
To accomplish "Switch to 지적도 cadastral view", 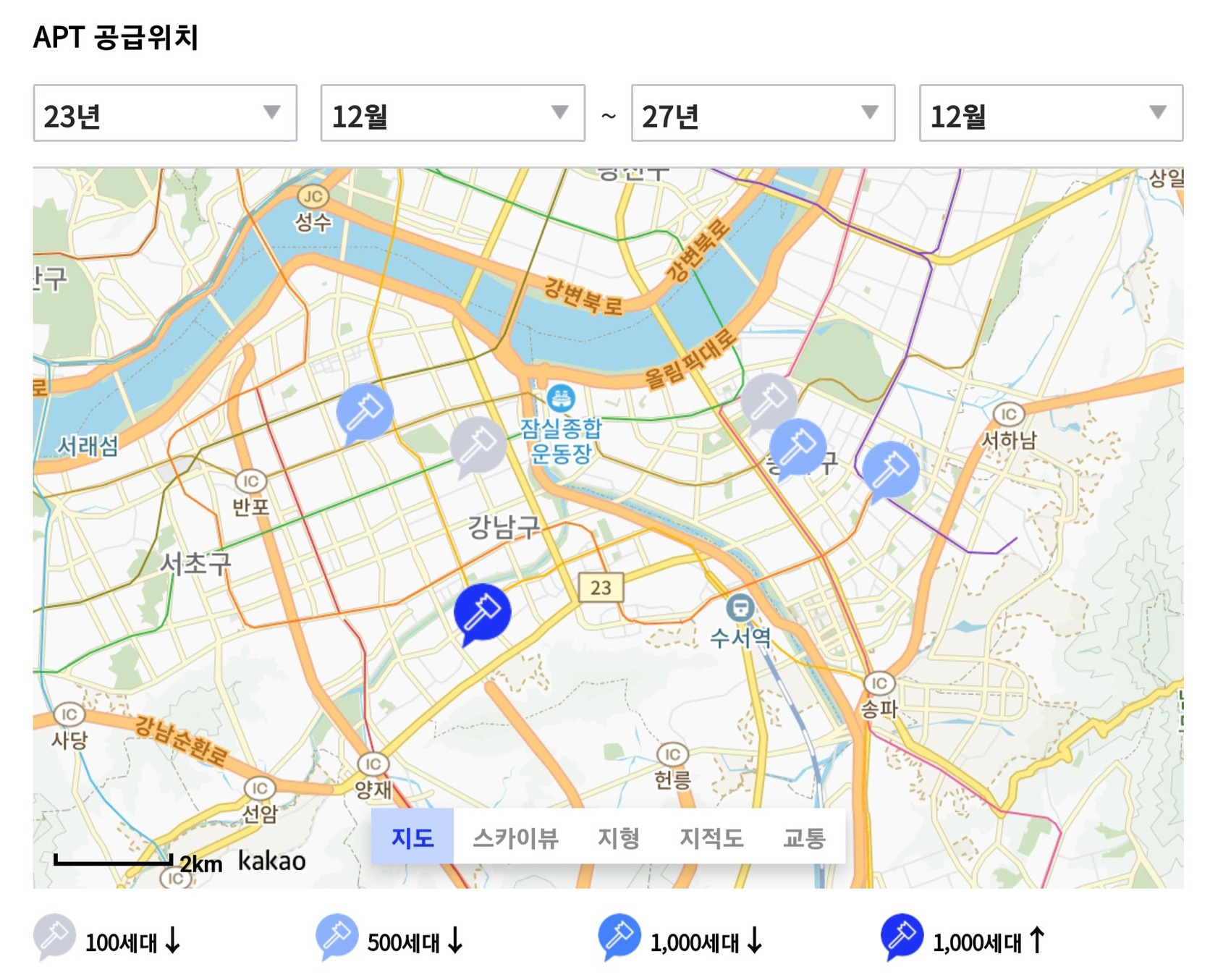I will [x=711, y=837].
